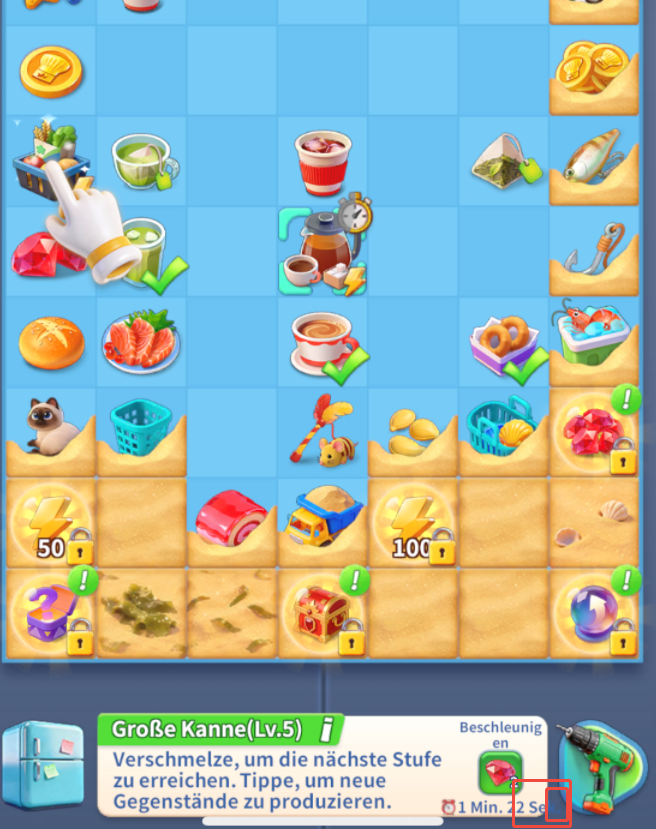The height and width of the screenshot is (829, 656).
Task: Select the seafood cooler box
Action: (x=593, y=335)
